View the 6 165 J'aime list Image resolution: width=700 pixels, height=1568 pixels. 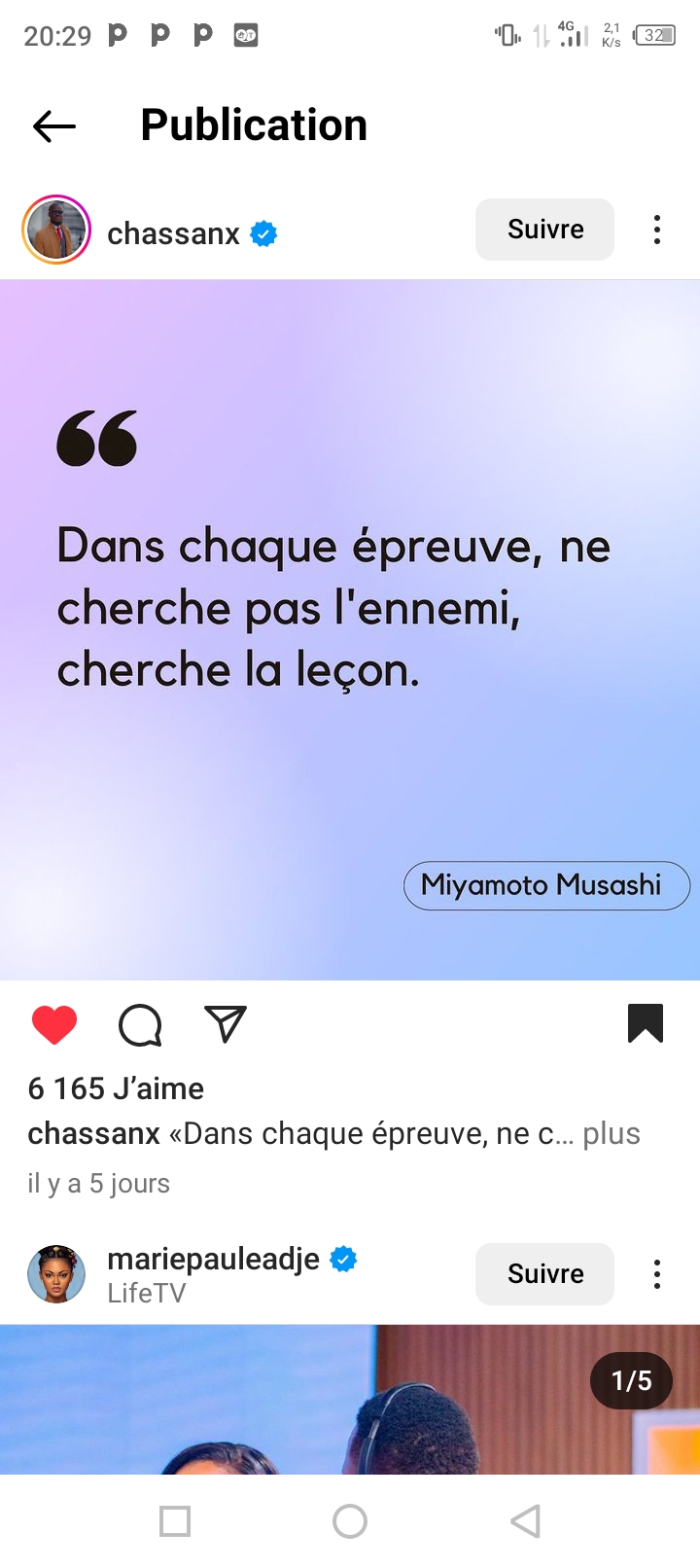(116, 1088)
